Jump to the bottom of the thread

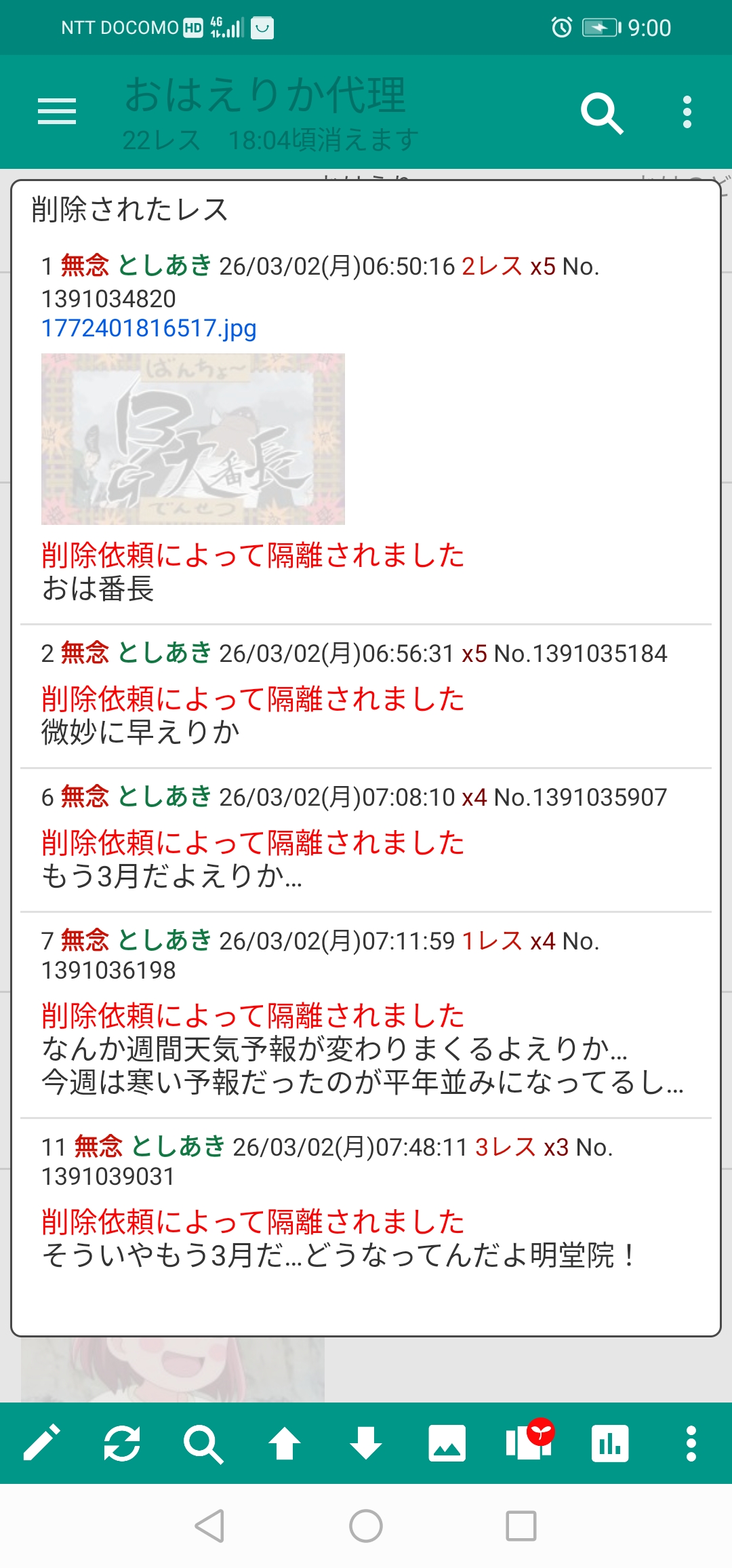(x=366, y=1443)
